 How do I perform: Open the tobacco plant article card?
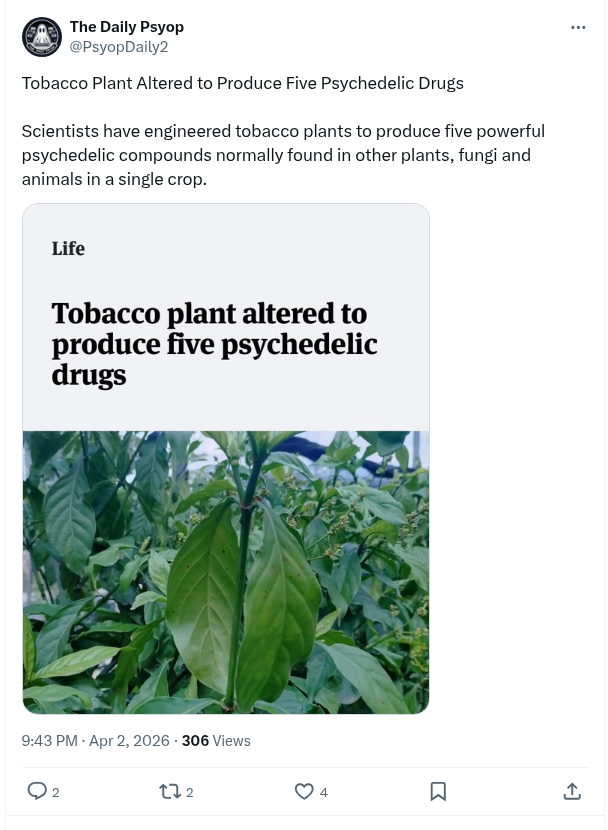226,458
